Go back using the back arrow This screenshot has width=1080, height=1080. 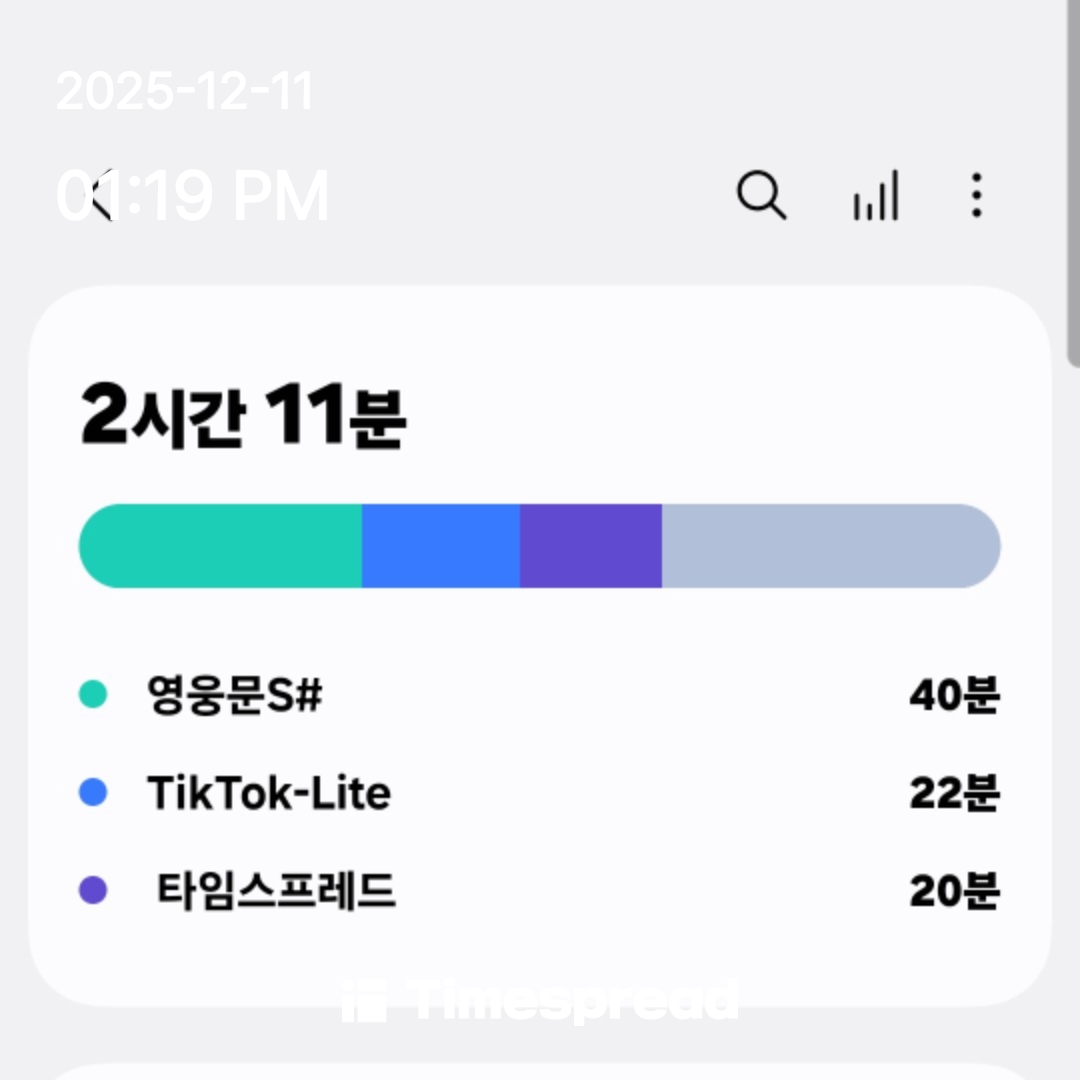pyautogui.click(x=102, y=196)
